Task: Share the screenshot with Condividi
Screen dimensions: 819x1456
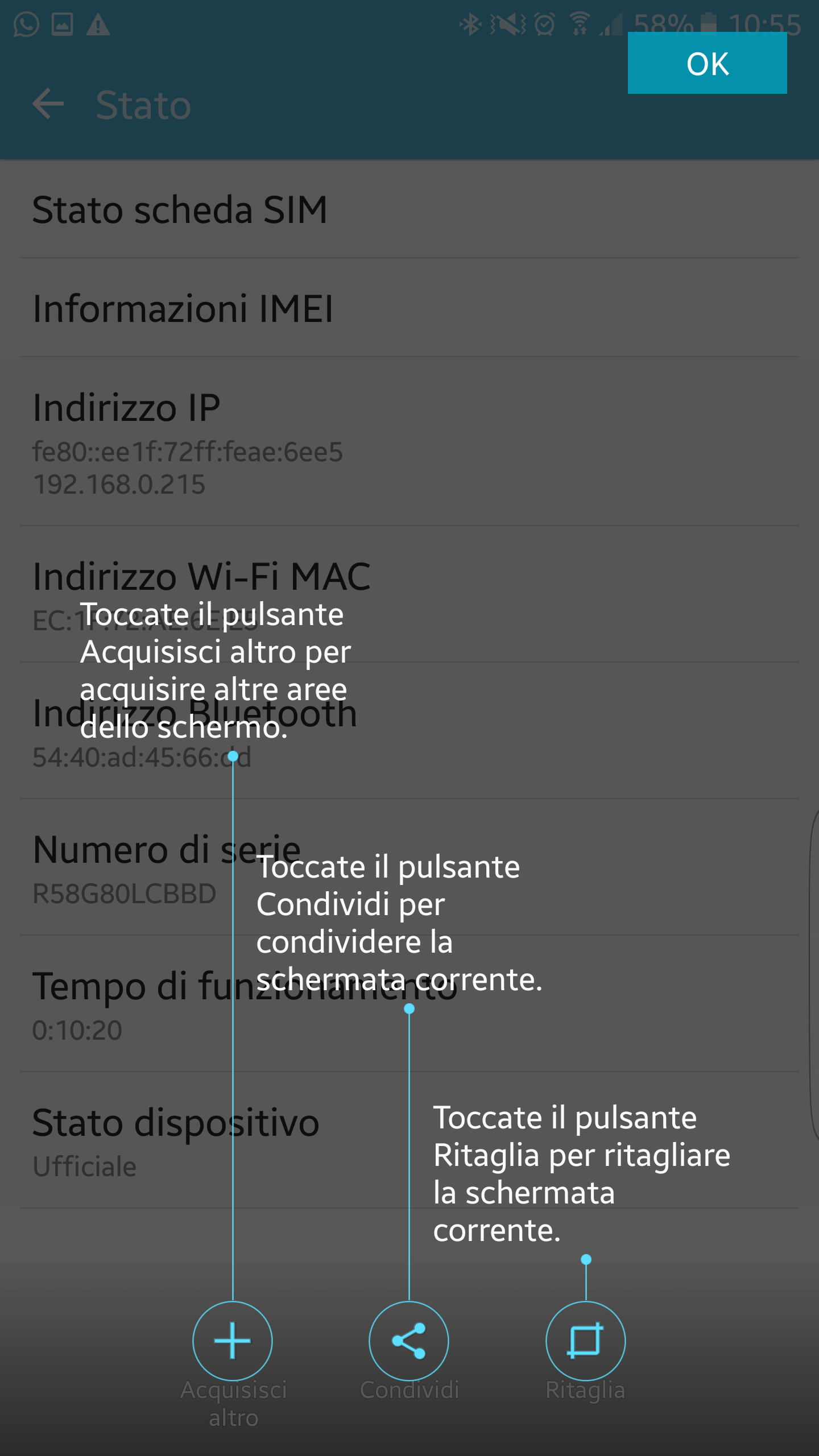Action: point(409,1341)
